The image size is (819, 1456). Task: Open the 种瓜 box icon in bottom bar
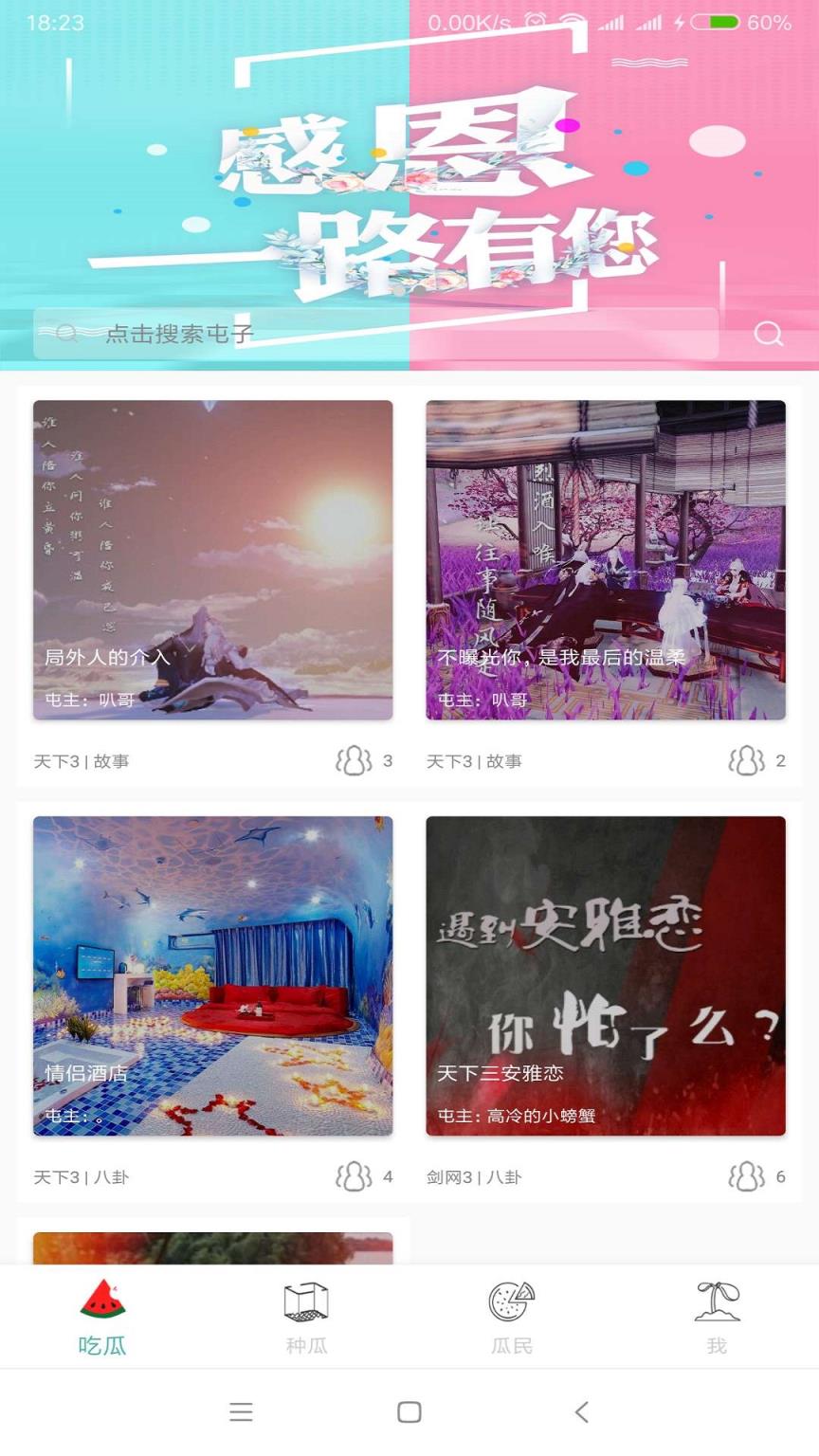(307, 1301)
